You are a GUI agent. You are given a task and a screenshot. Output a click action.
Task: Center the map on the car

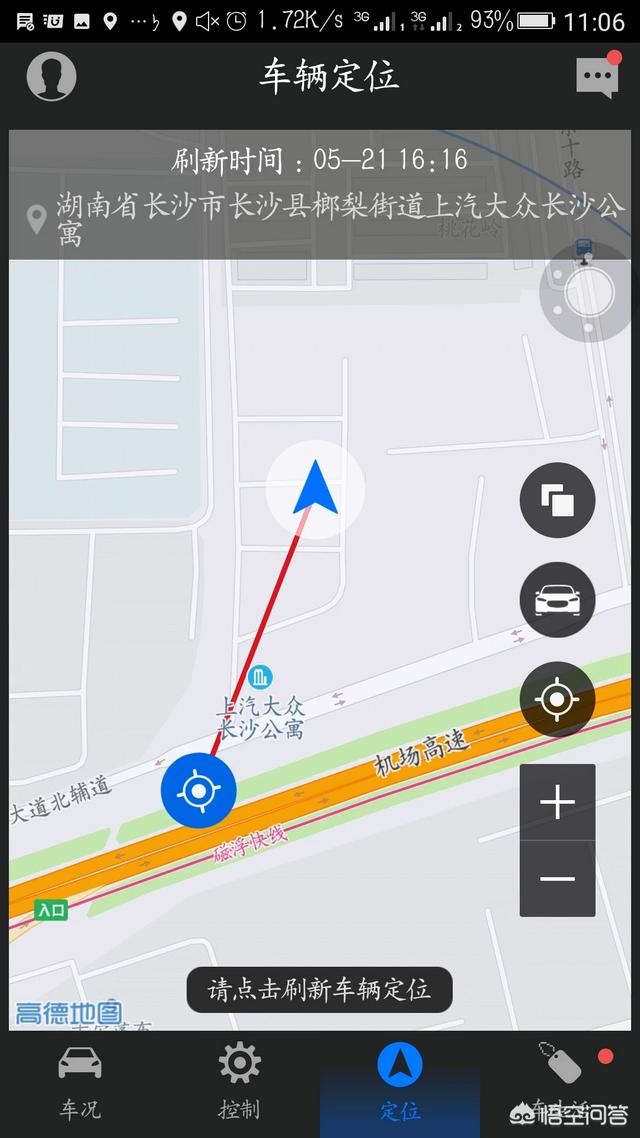(x=557, y=600)
